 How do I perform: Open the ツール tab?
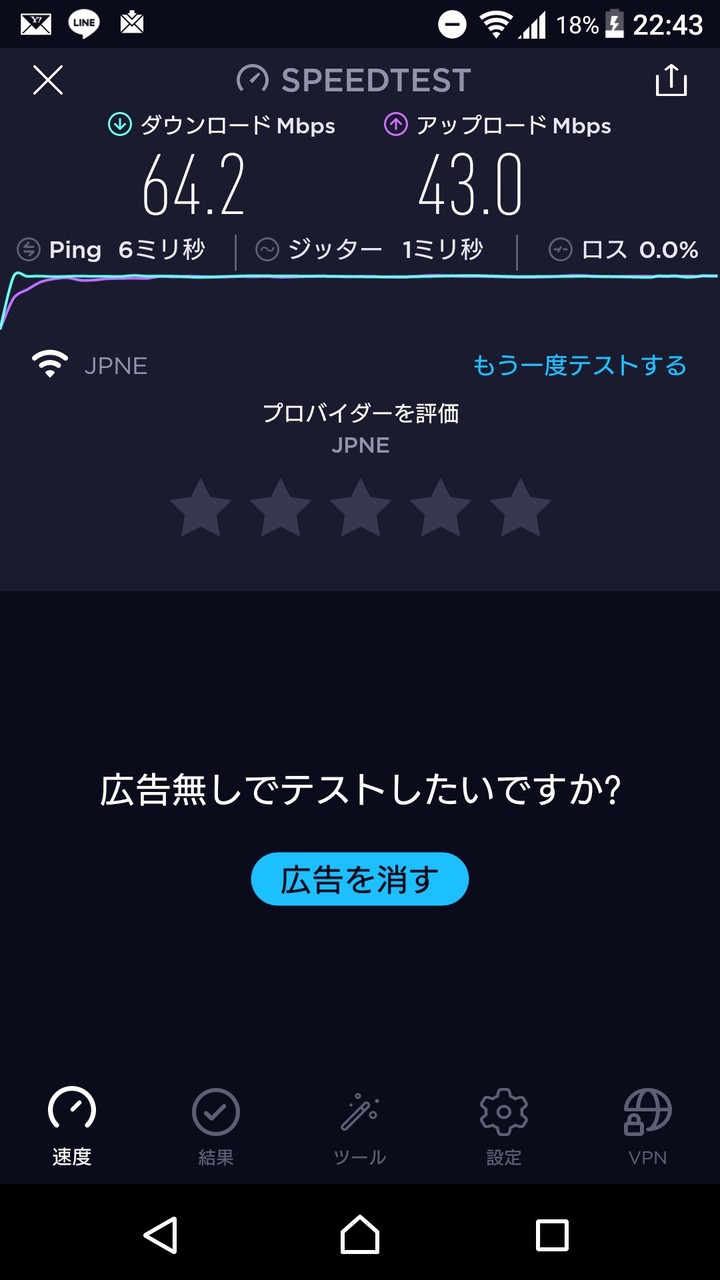[x=360, y=1127]
